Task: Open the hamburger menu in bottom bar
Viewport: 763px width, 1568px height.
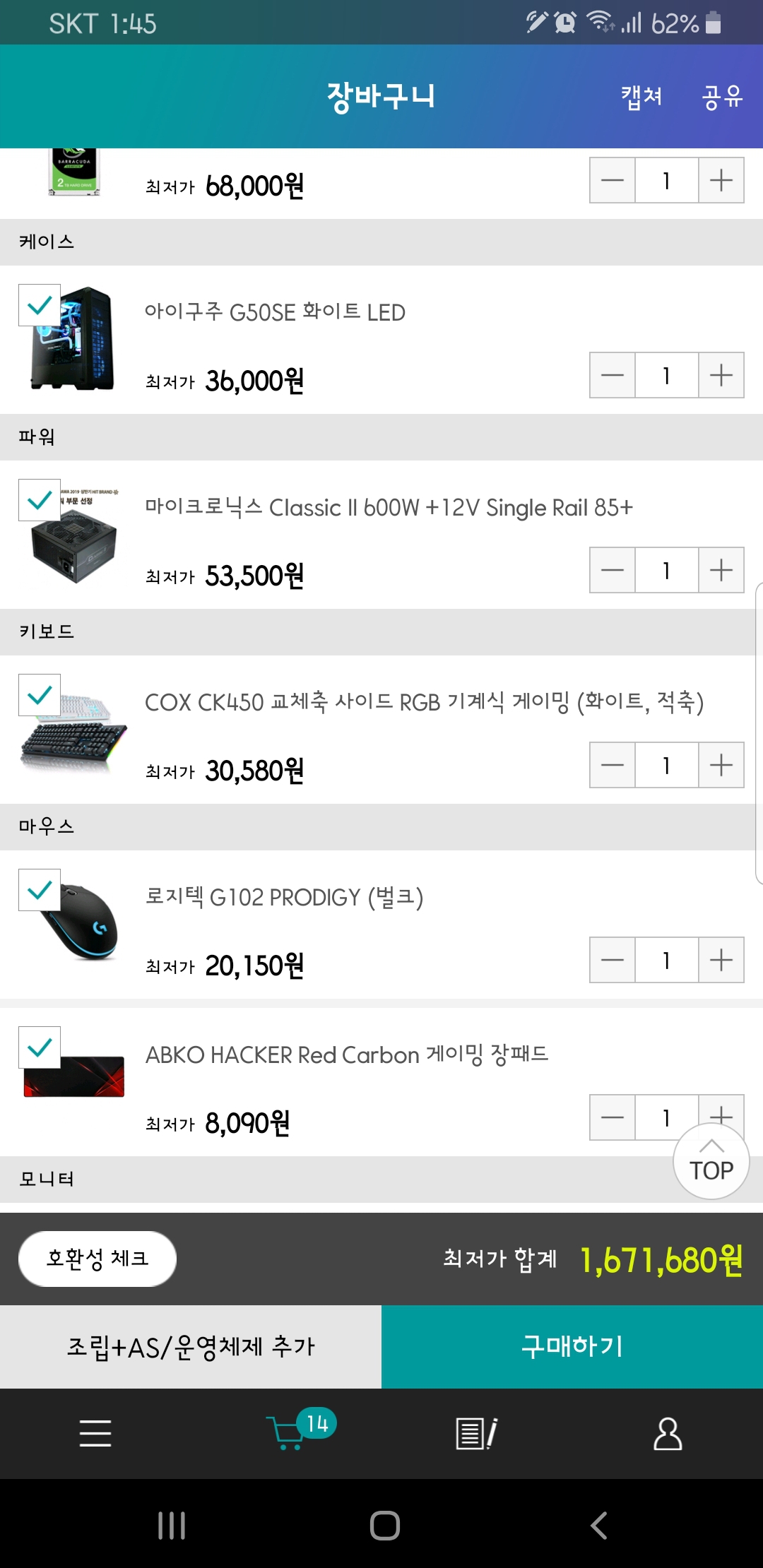Action: point(95,1434)
